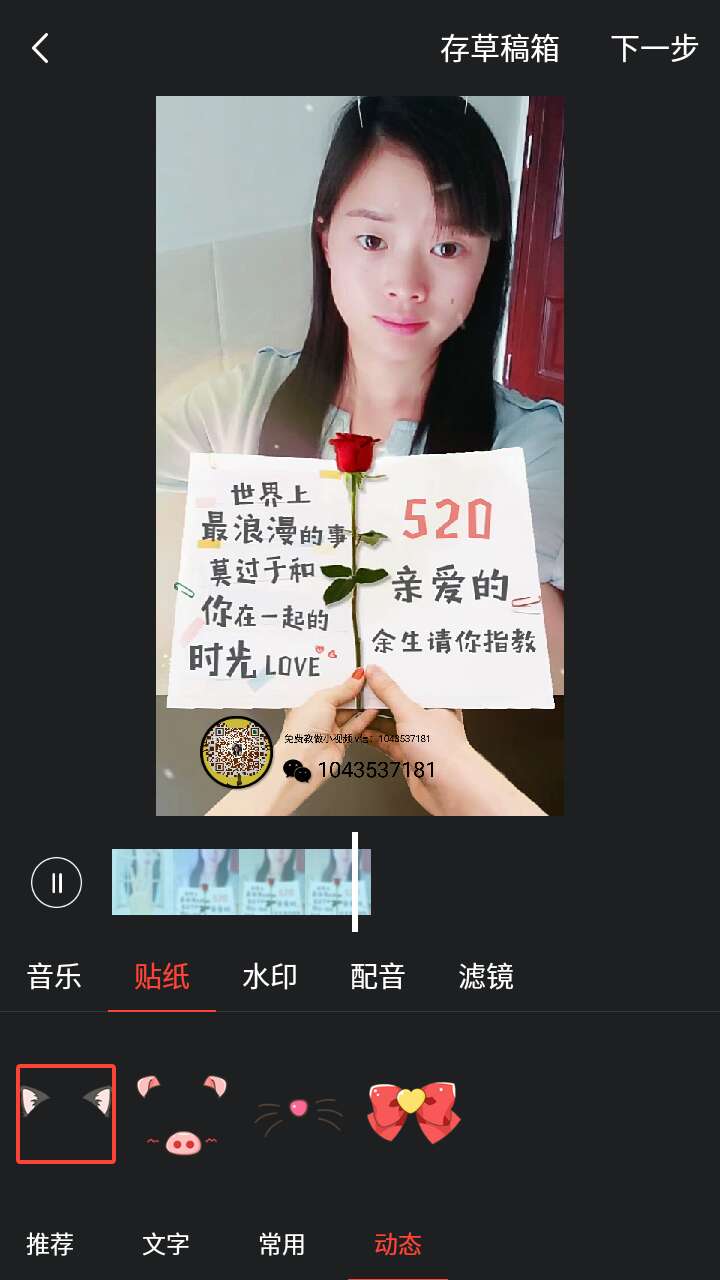Proceed to next step (下一步)
Viewport: 720px width, 1280px height.
[654, 48]
